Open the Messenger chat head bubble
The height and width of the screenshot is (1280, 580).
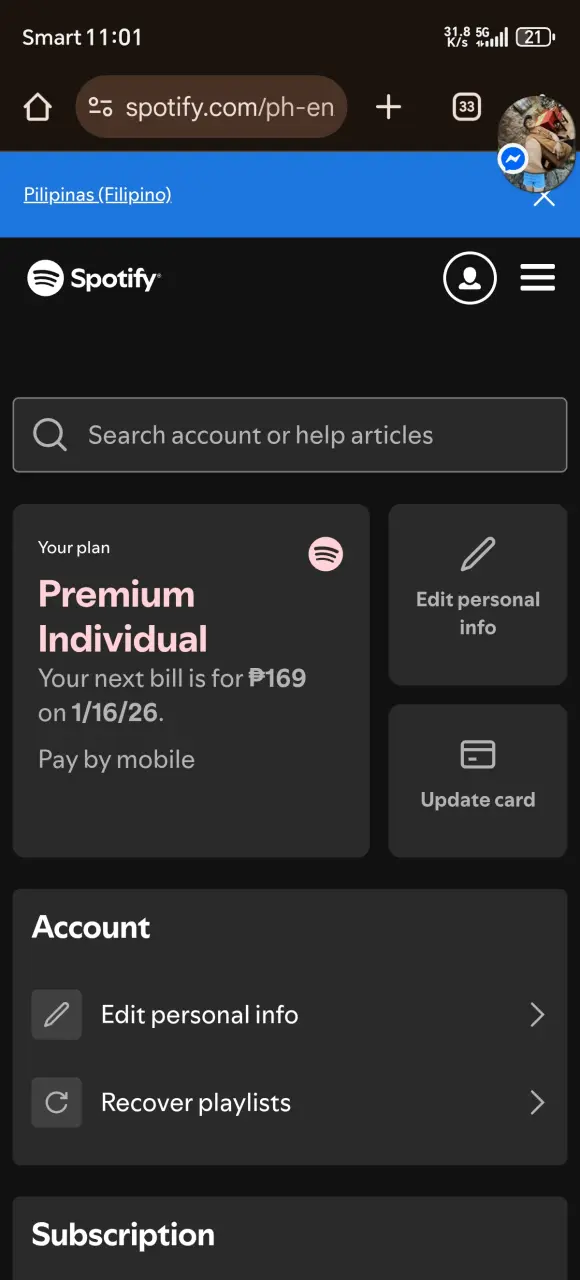[537, 135]
